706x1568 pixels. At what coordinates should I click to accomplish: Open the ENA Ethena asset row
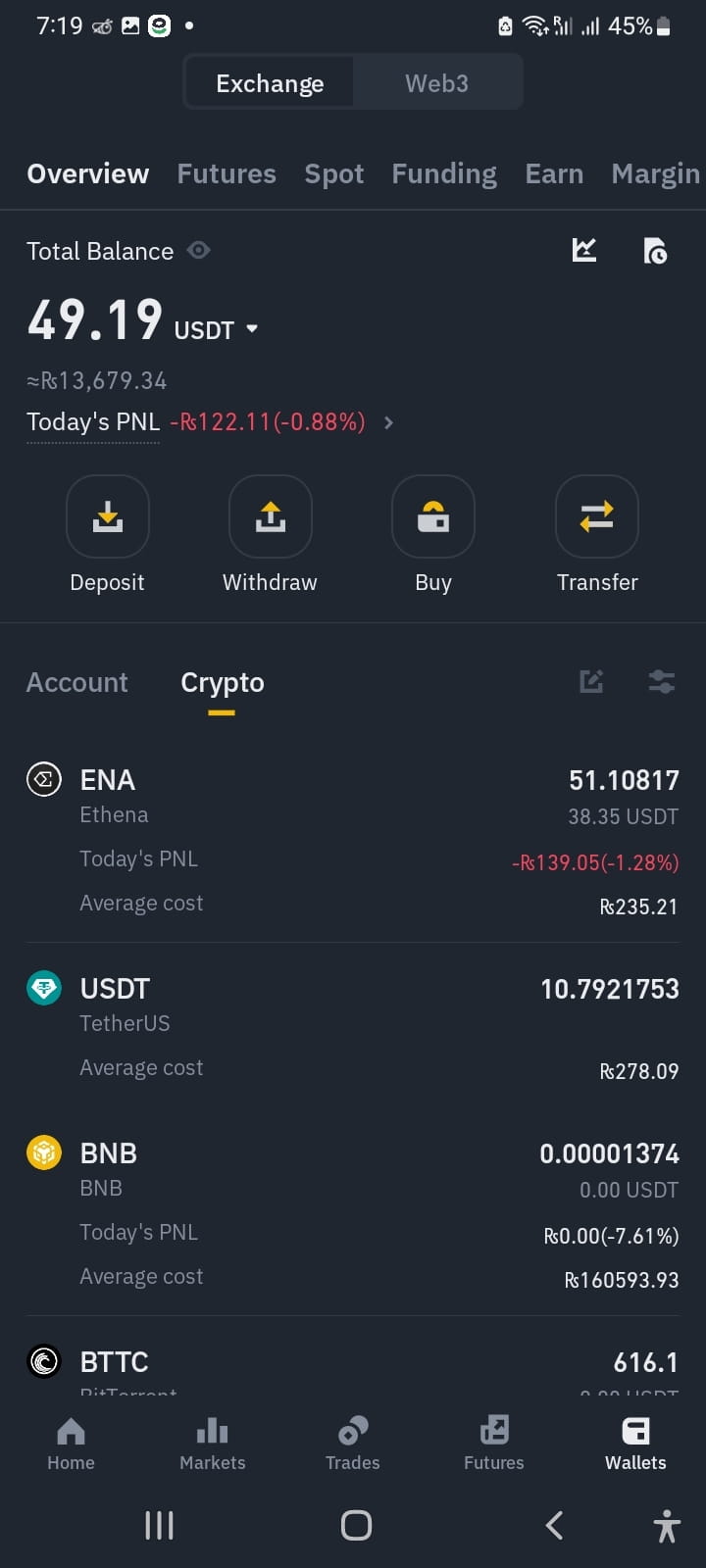point(353,843)
